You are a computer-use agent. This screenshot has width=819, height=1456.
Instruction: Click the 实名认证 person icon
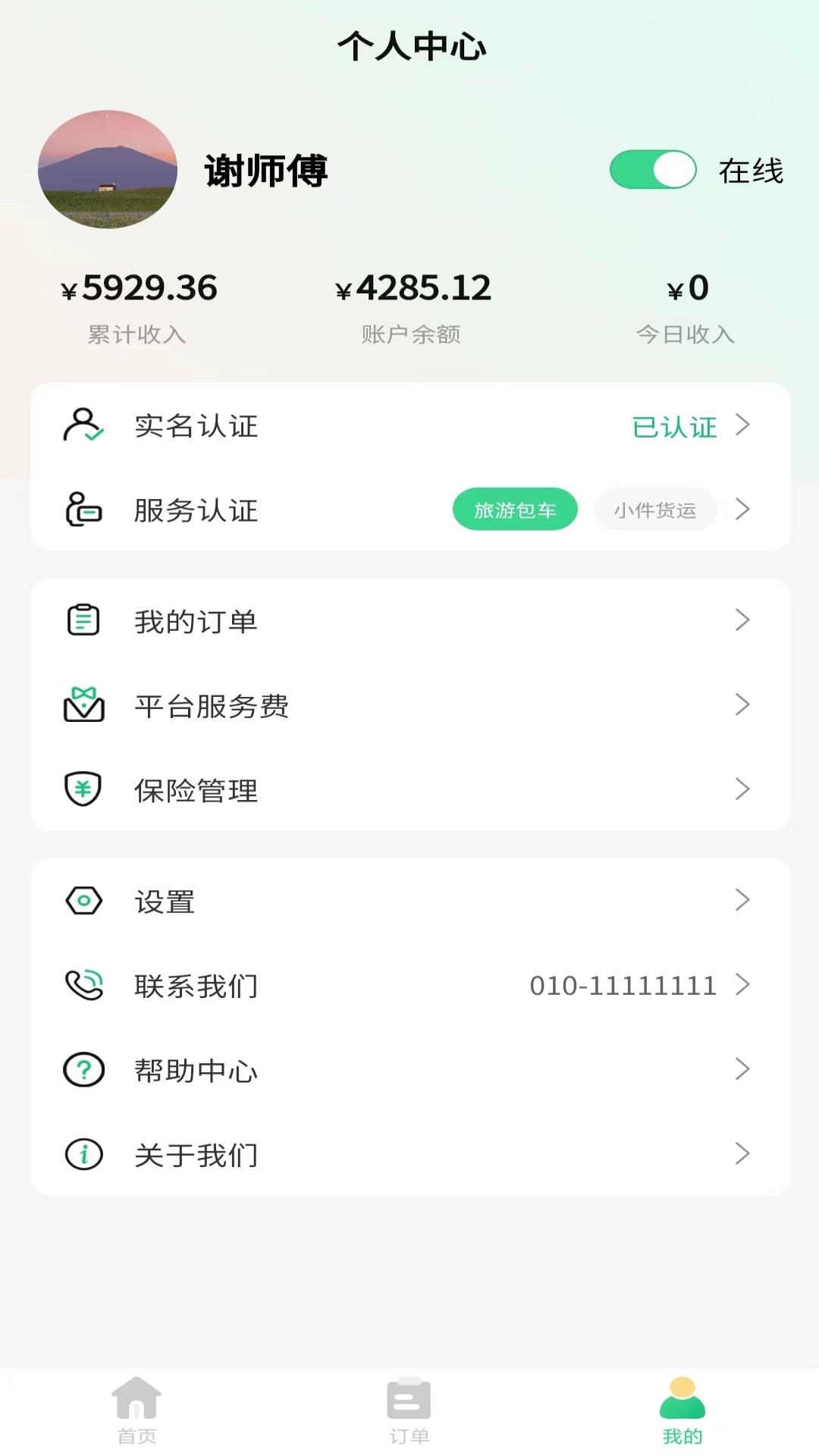(83, 426)
